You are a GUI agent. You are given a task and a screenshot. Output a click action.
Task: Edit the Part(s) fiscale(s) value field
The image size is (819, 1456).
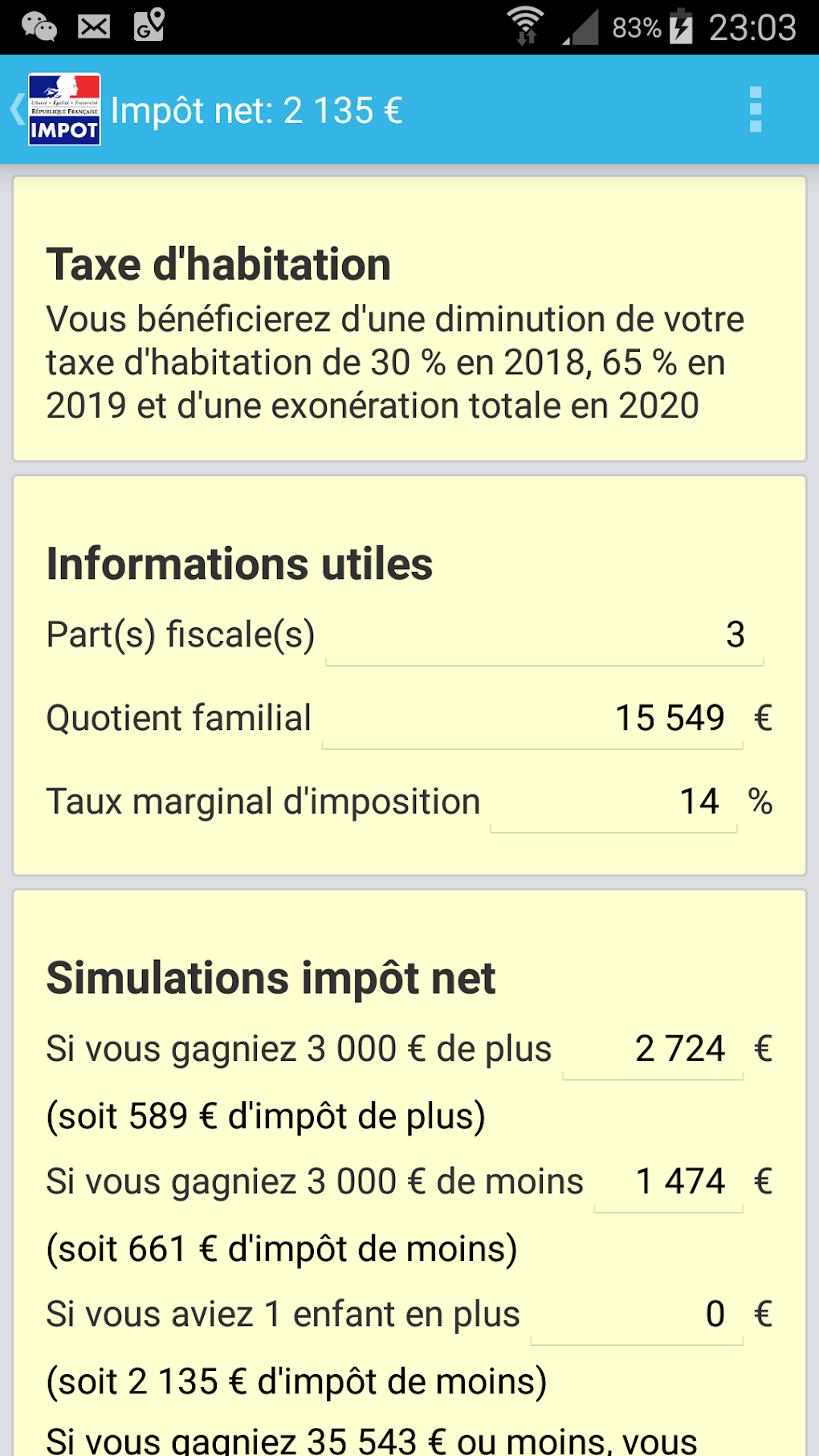(542, 635)
